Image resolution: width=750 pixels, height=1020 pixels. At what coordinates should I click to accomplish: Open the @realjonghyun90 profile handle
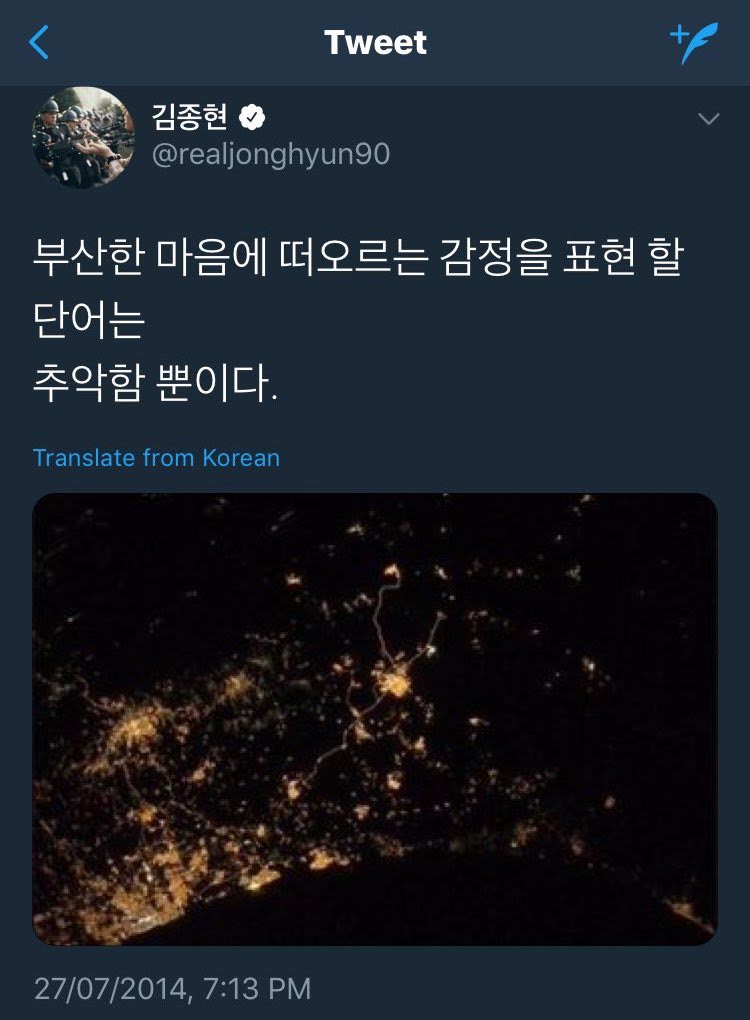pyautogui.click(x=271, y=154)
